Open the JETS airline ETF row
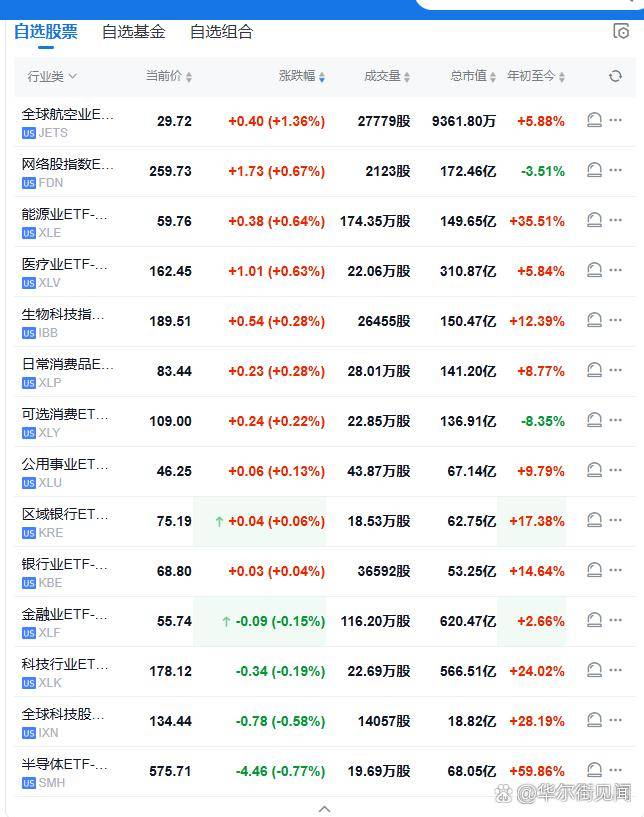 [x=325, y=122]
